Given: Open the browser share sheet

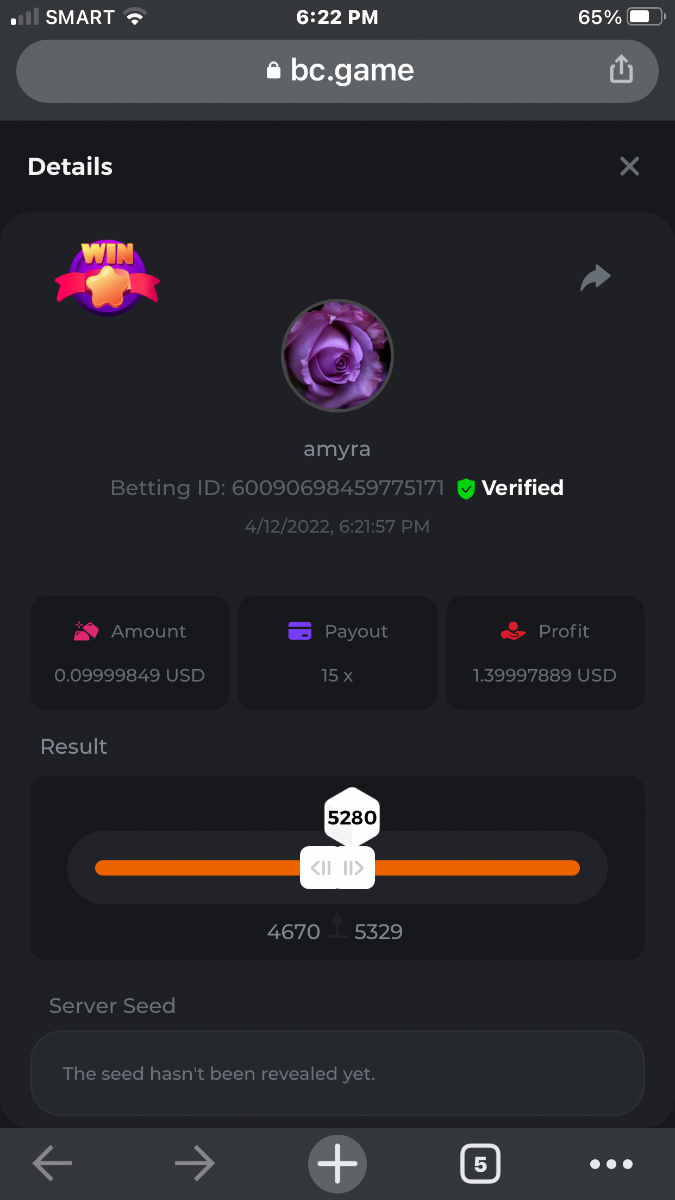Looking at the screenshot, I should pyautogui.click(x=621, y=70).
